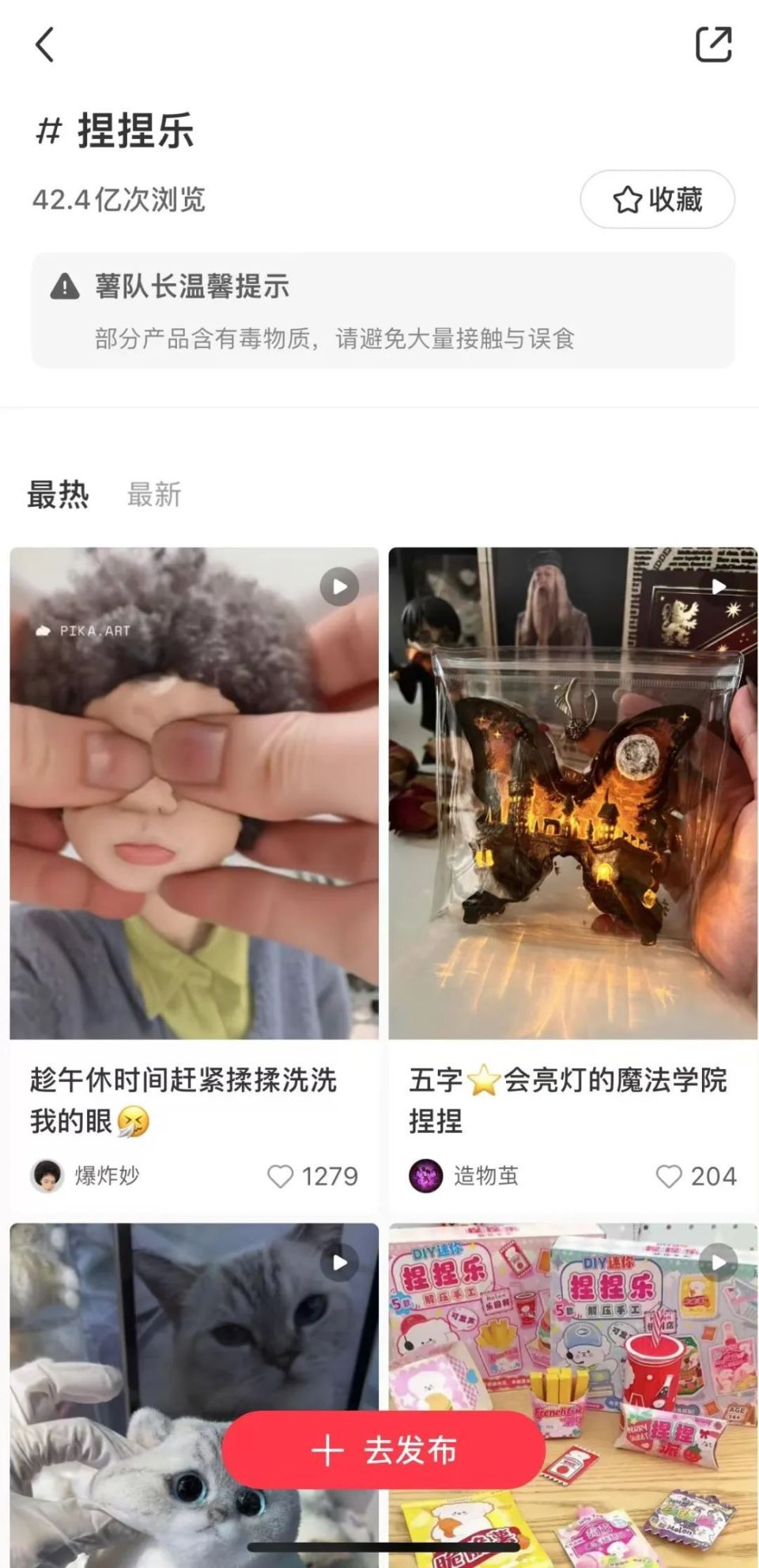The height and width of the screenshot is (1568, 759).
Task: Play the butterfly magic academy video
Action: 719,586
